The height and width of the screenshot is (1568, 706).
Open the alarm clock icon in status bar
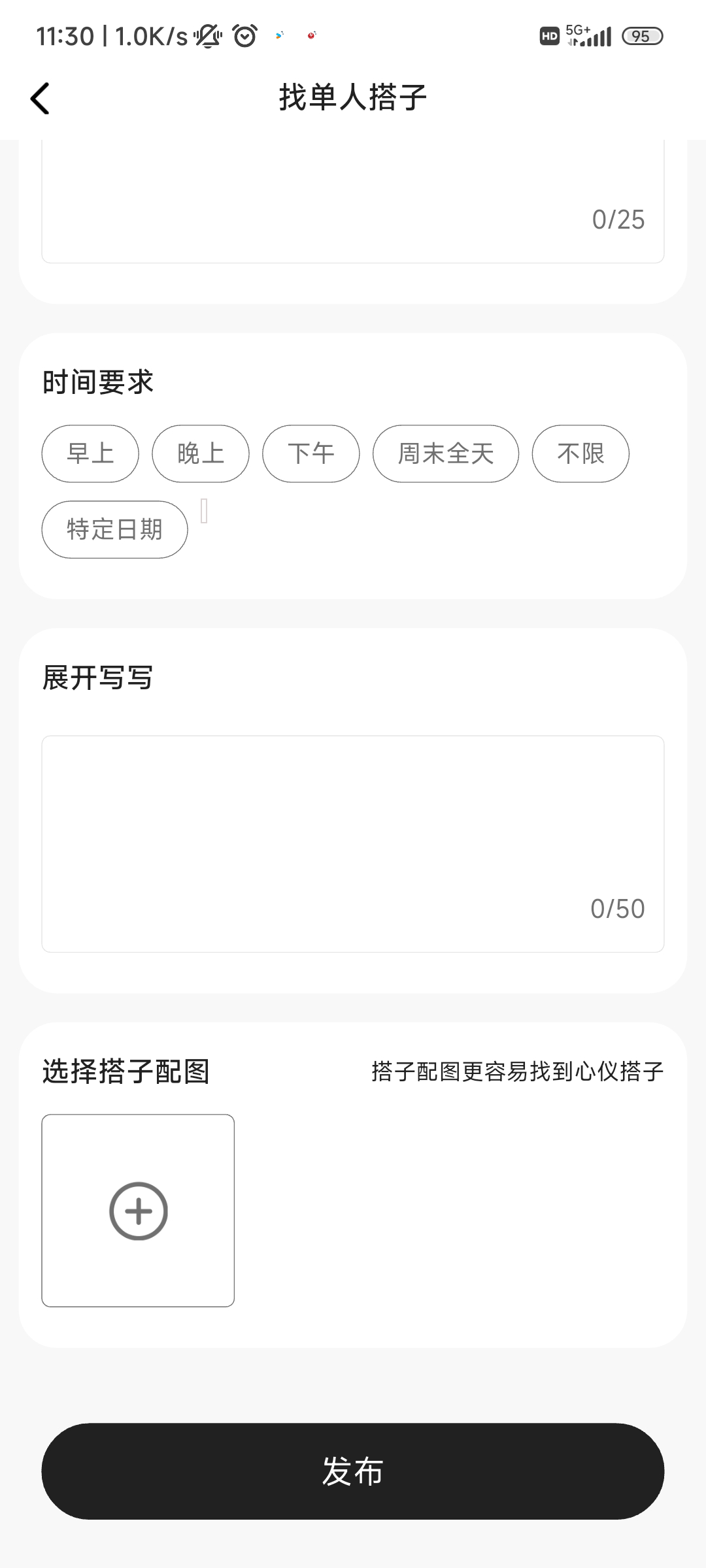point(243,36)
